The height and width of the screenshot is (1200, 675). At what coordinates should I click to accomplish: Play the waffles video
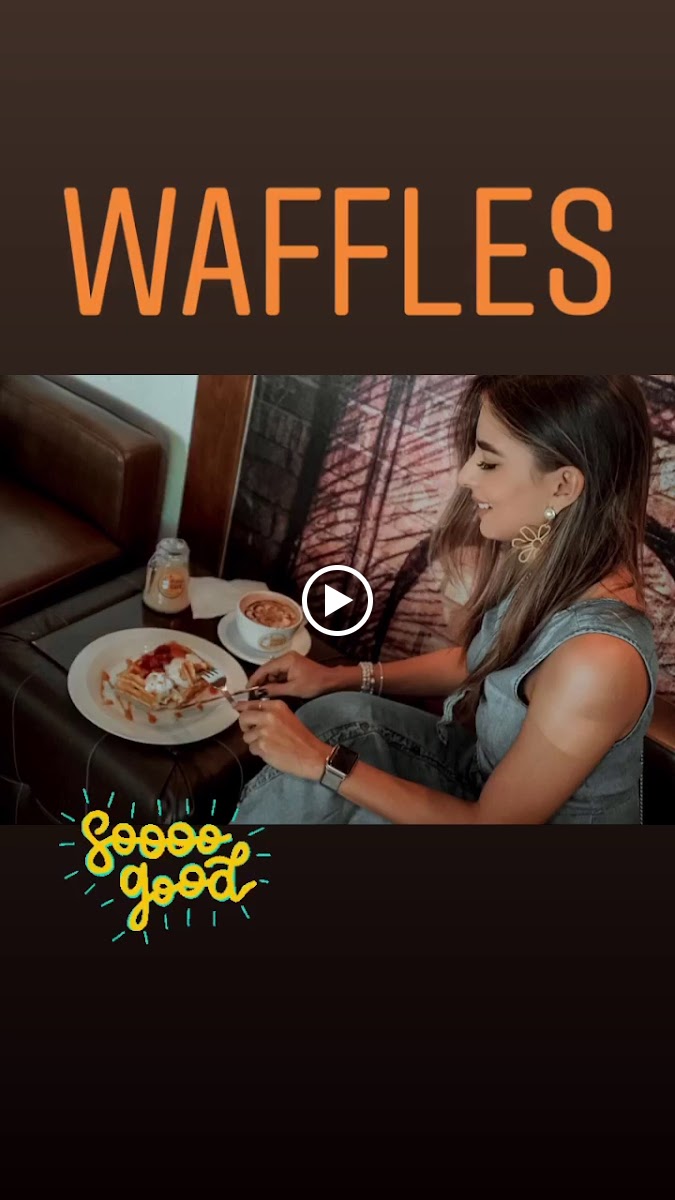(337, 600)
